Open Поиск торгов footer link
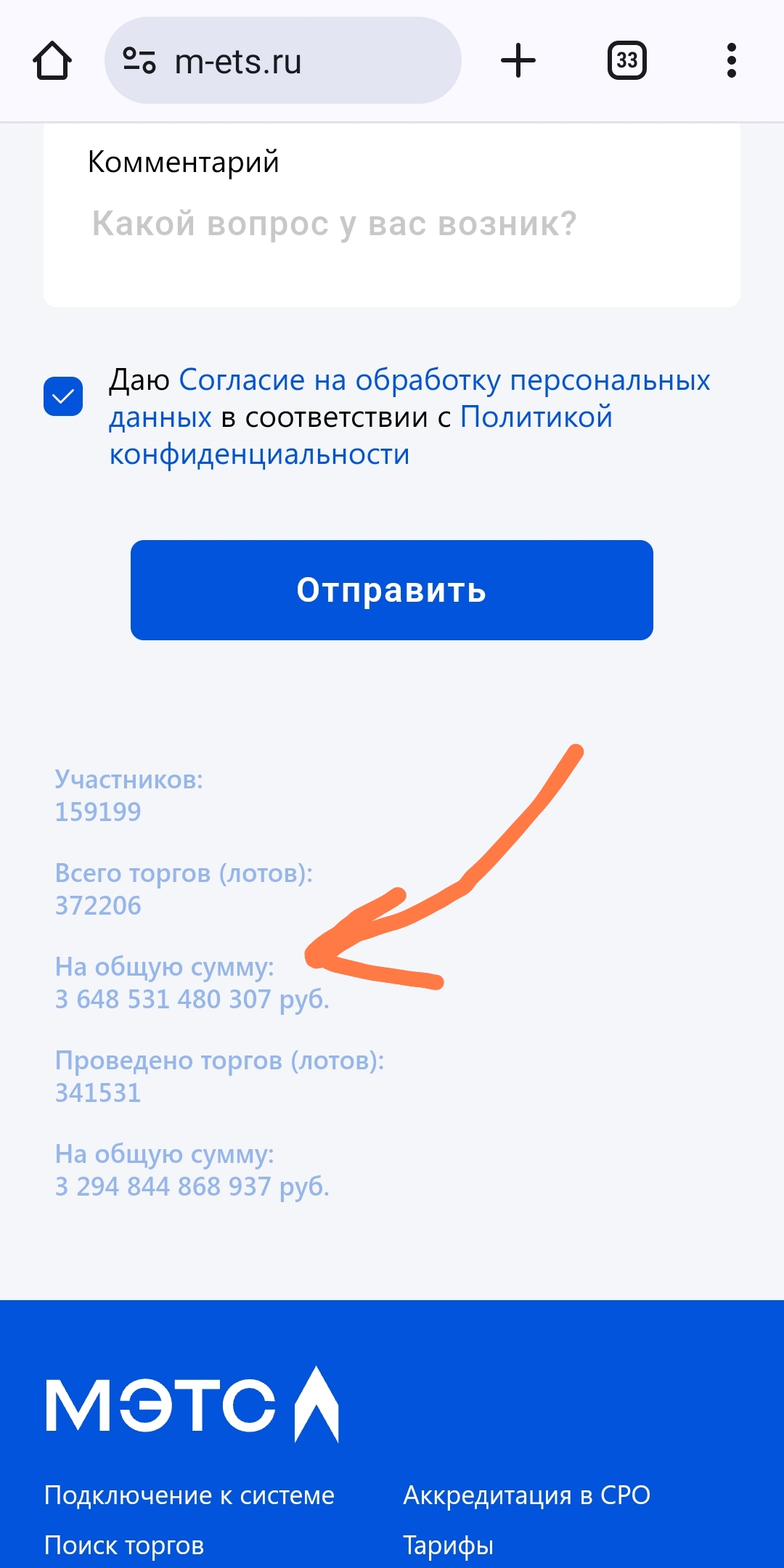The image size is (784, 1568). (x=124, y=1545)
